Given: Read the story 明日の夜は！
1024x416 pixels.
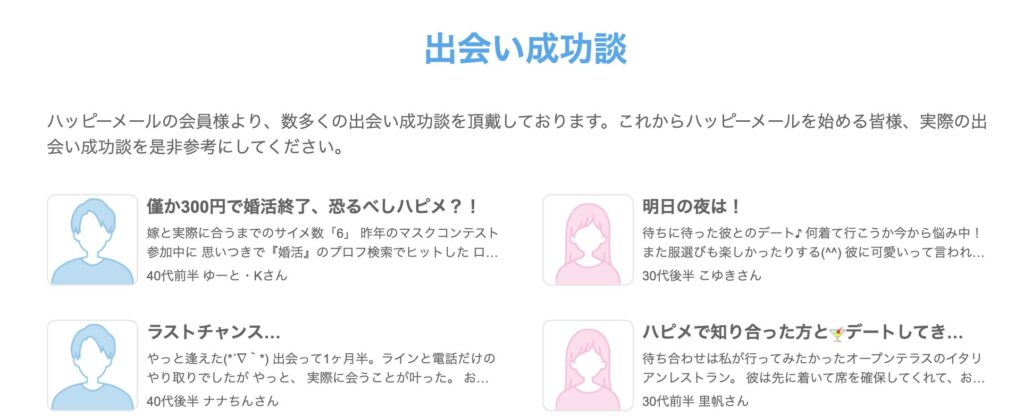Looking at the screenshot, I should pyautogui.click(x=692, y=207).
